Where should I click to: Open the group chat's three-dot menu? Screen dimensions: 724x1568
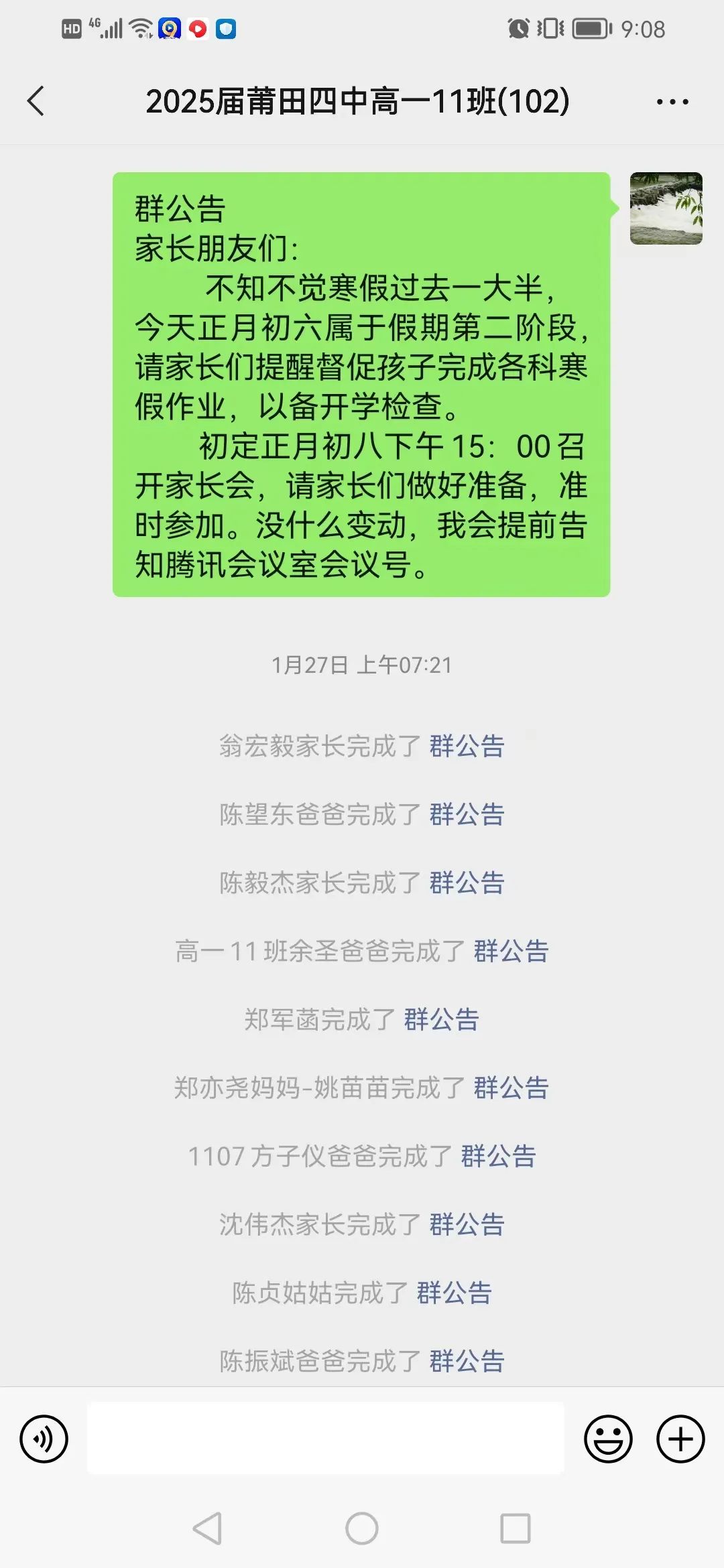[x=672, y=102]
